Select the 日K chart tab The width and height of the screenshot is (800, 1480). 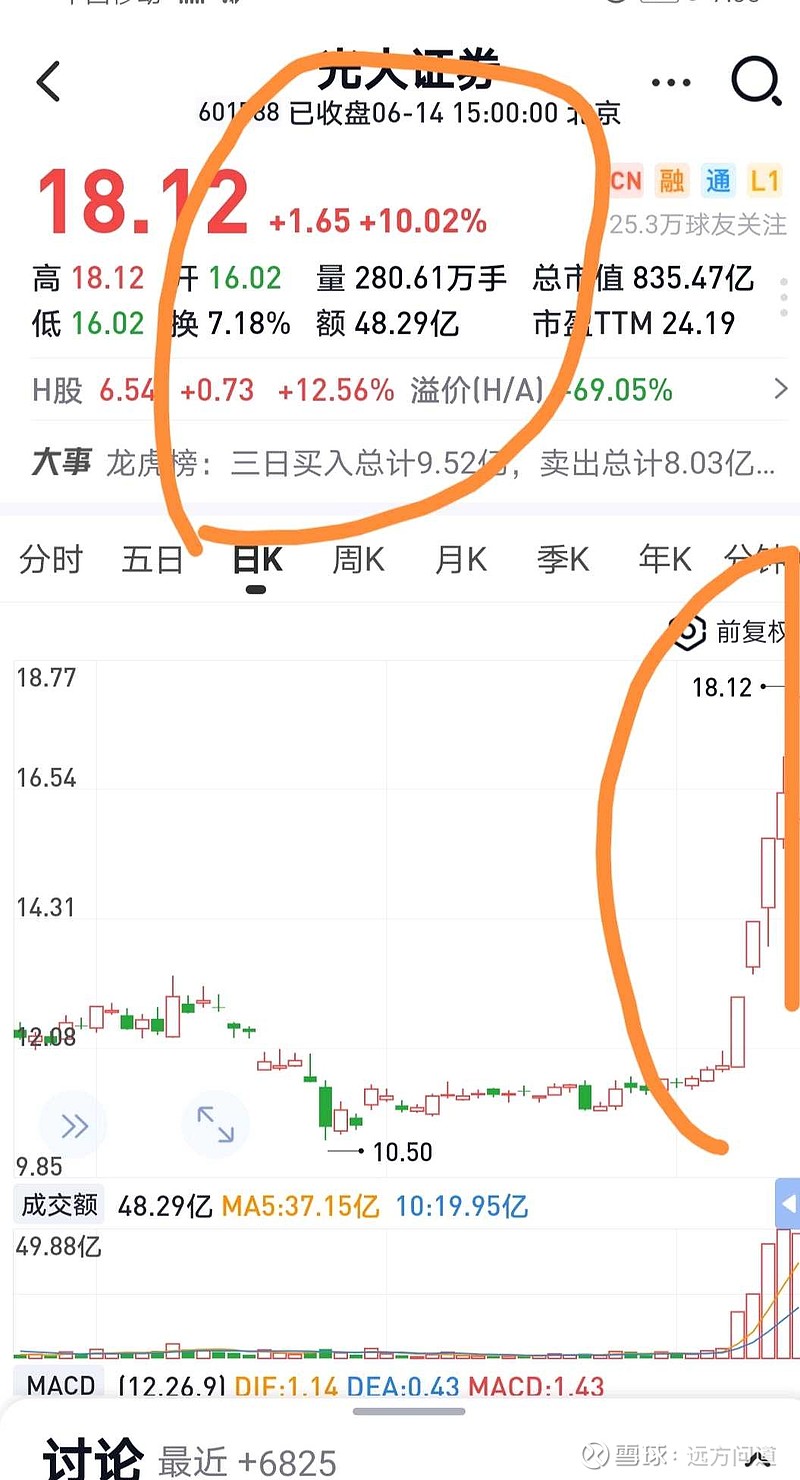(257, 559)
